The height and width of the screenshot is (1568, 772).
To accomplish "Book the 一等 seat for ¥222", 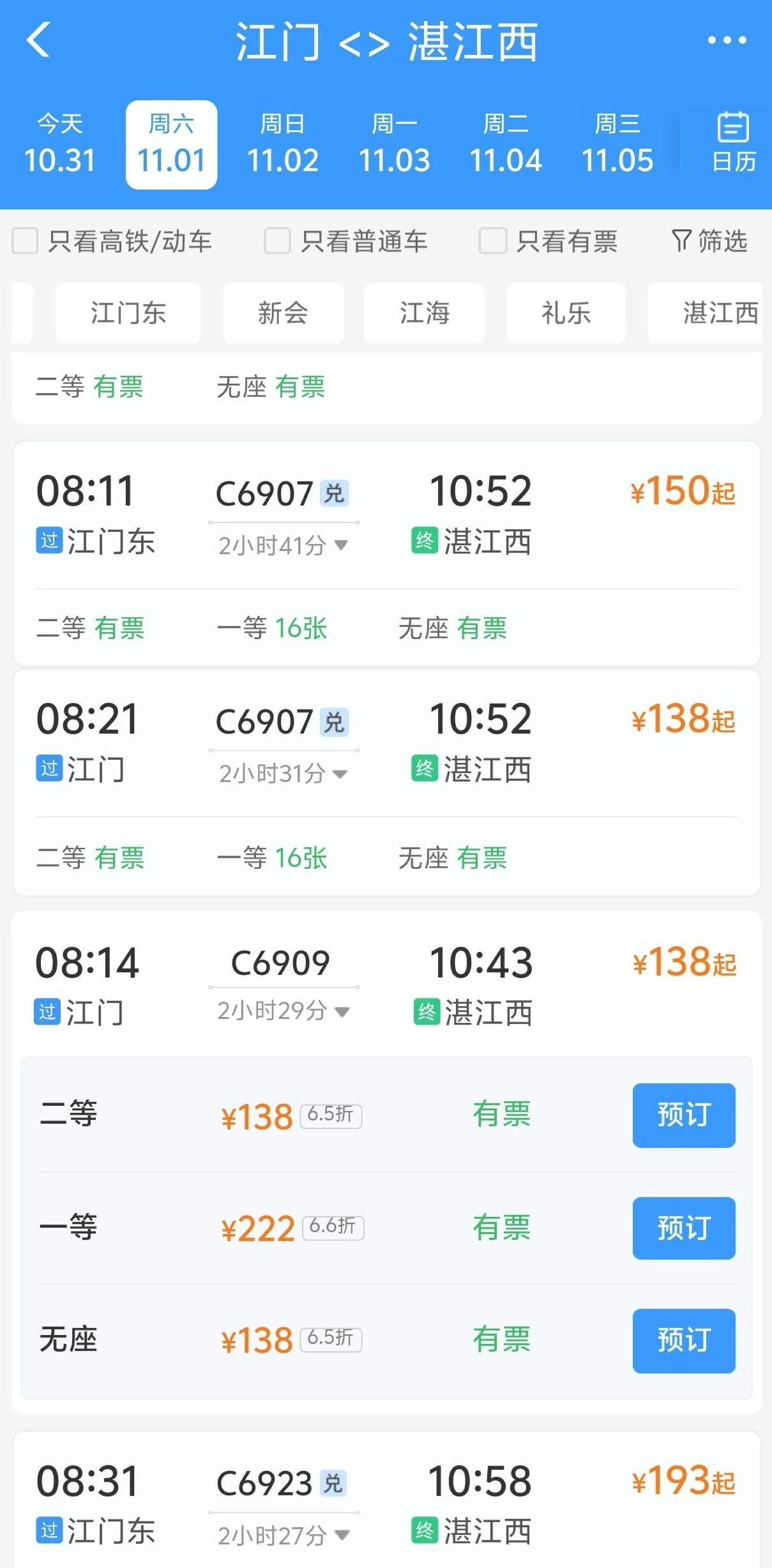I will (x=683, y=1228).
